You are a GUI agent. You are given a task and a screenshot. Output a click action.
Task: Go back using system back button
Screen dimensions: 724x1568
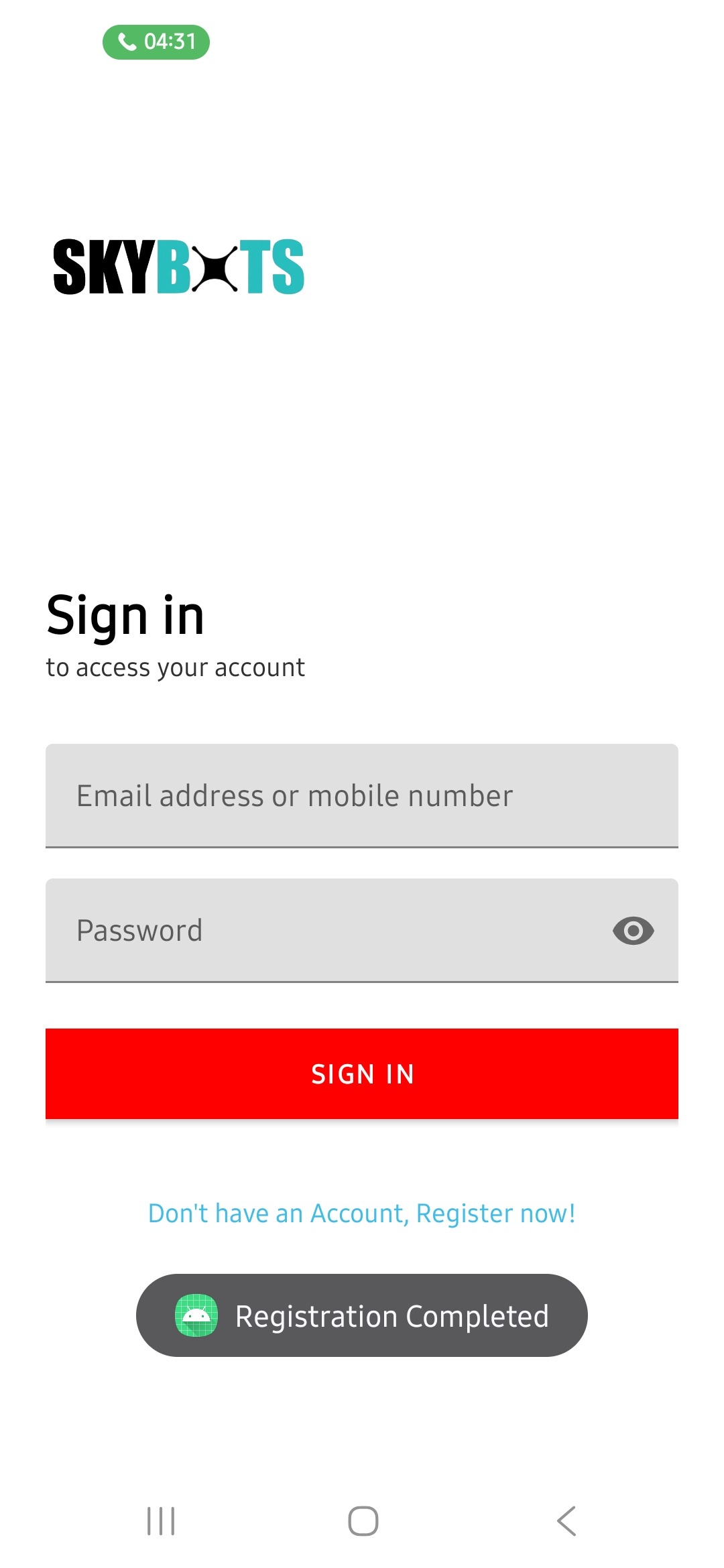[566, 1520]
